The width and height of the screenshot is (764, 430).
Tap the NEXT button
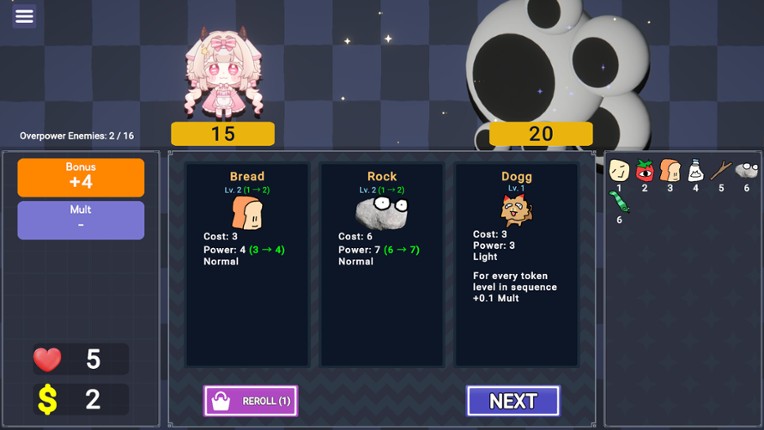pyautogui.click(x=513, y=401)
